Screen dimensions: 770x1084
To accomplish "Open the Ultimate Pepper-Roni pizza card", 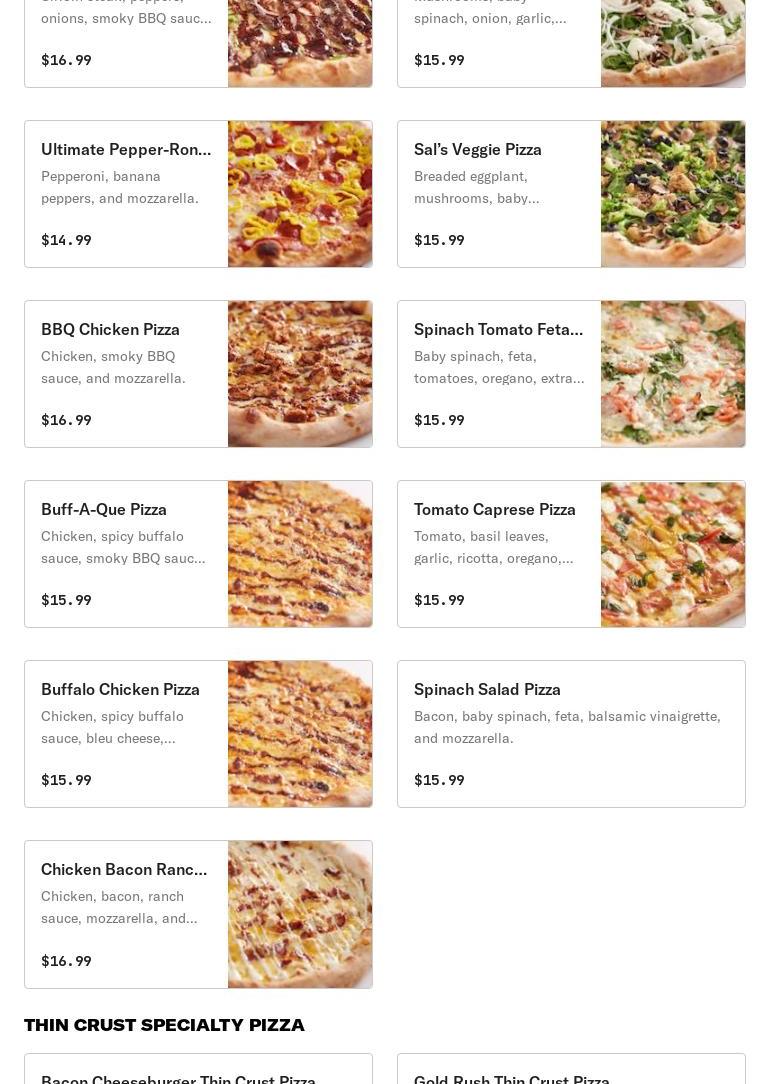I will [198, 194].
